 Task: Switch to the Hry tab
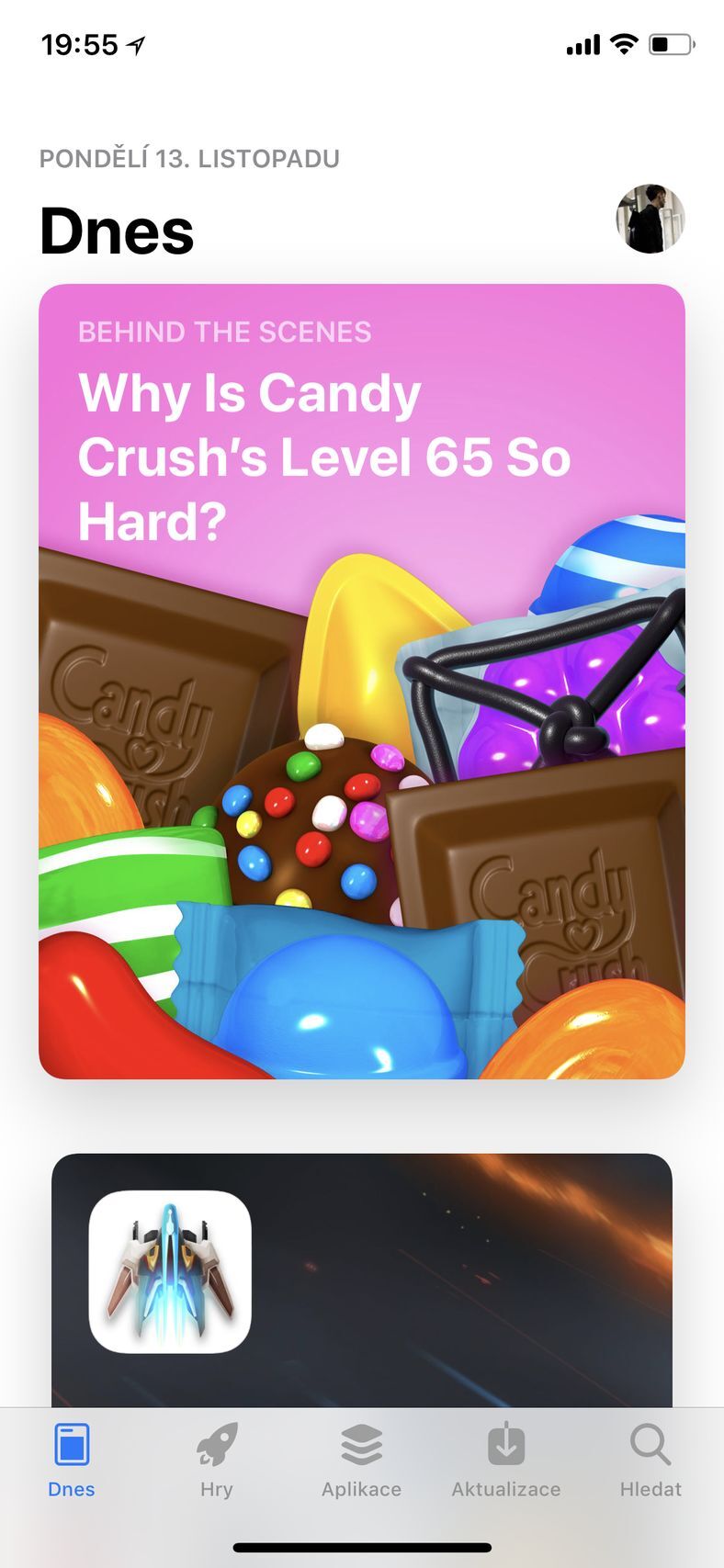(217, 1461)
